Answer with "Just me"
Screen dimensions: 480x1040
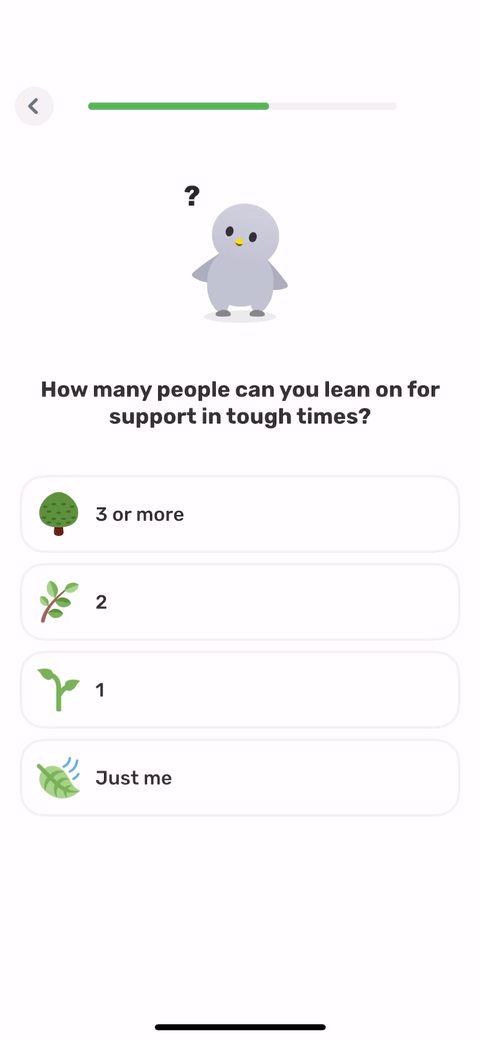240,778
